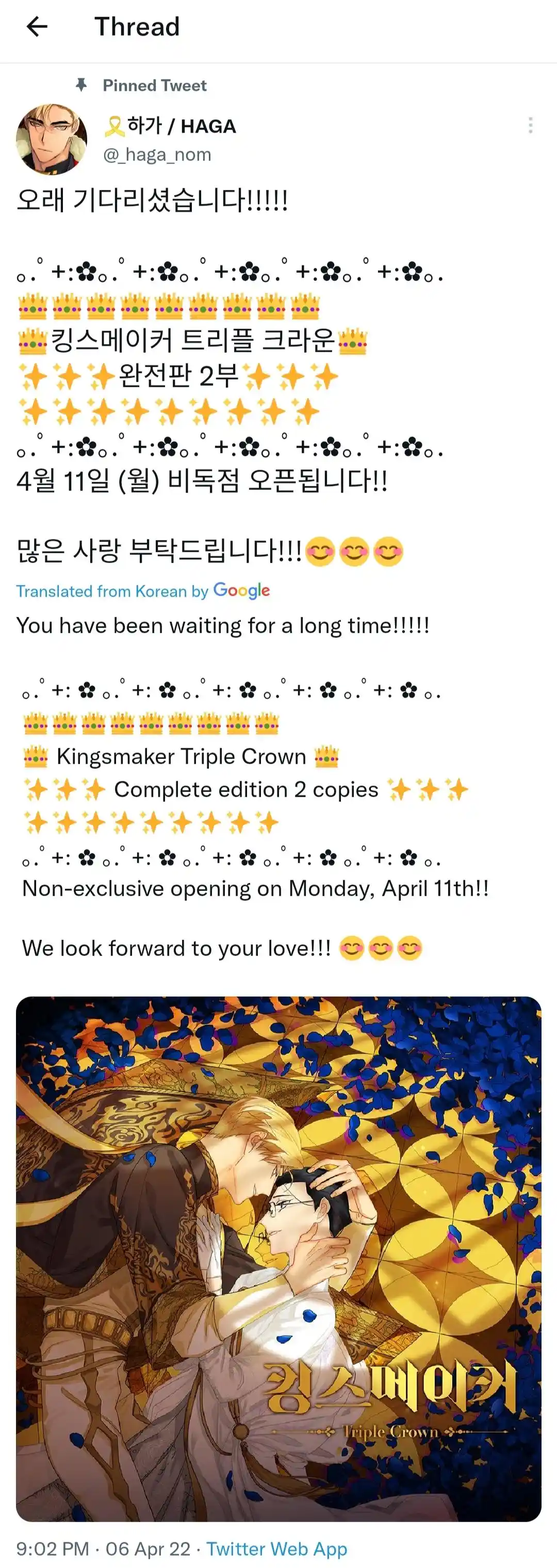Tap the Twitter Web App source link
The image size is (557, 1568).
(276, 1548)
